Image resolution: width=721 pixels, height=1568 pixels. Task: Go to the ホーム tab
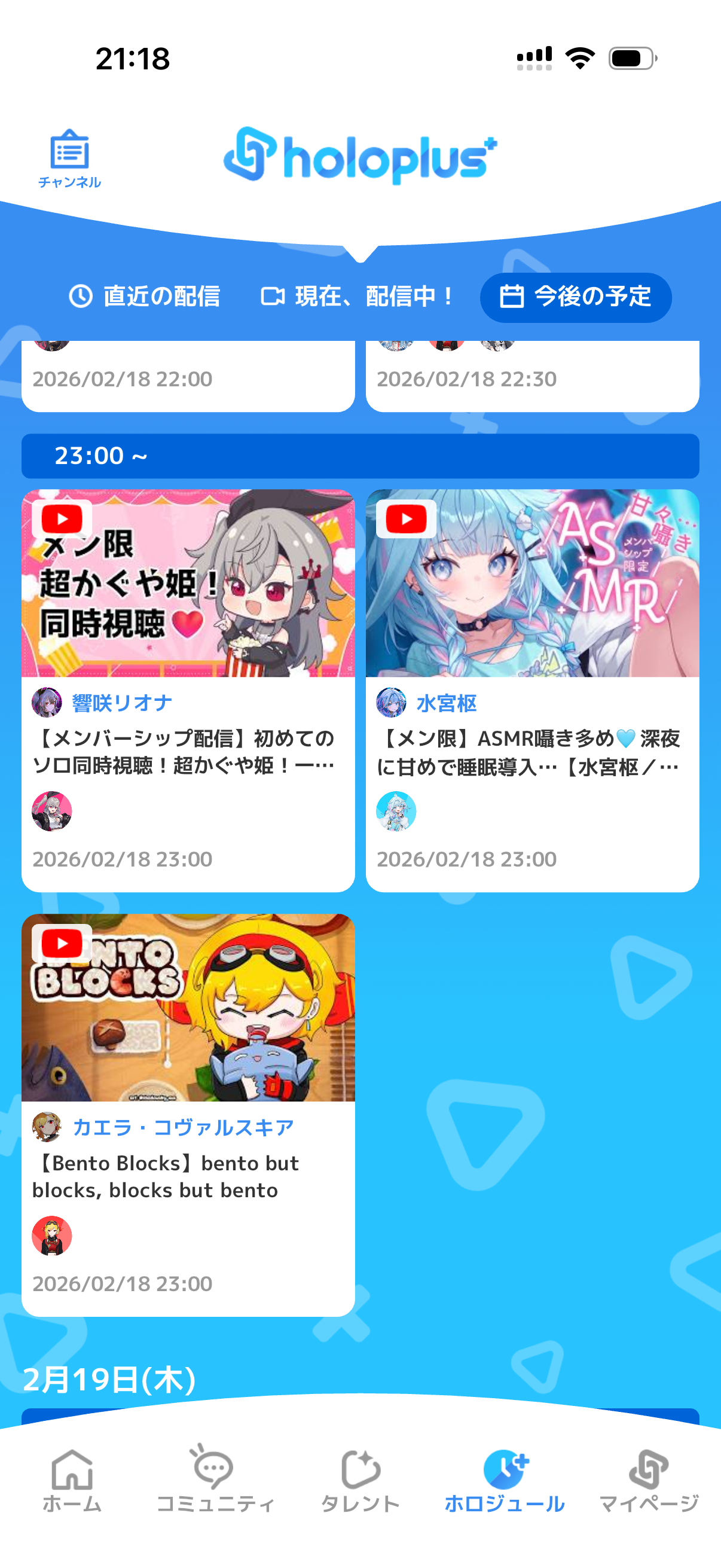click(72, 1480)
